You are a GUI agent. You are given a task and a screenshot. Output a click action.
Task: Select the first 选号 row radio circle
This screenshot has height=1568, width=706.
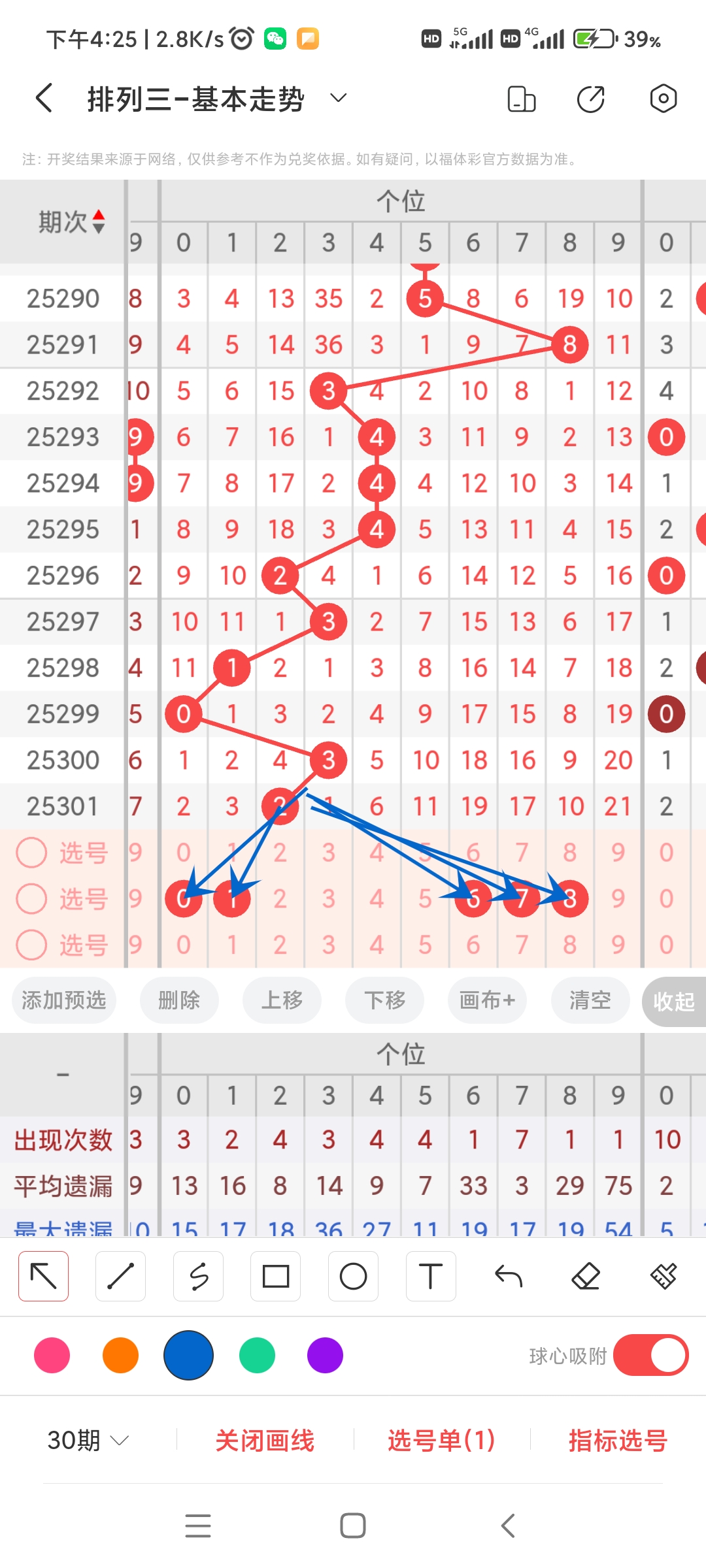(x=31, y=852)
